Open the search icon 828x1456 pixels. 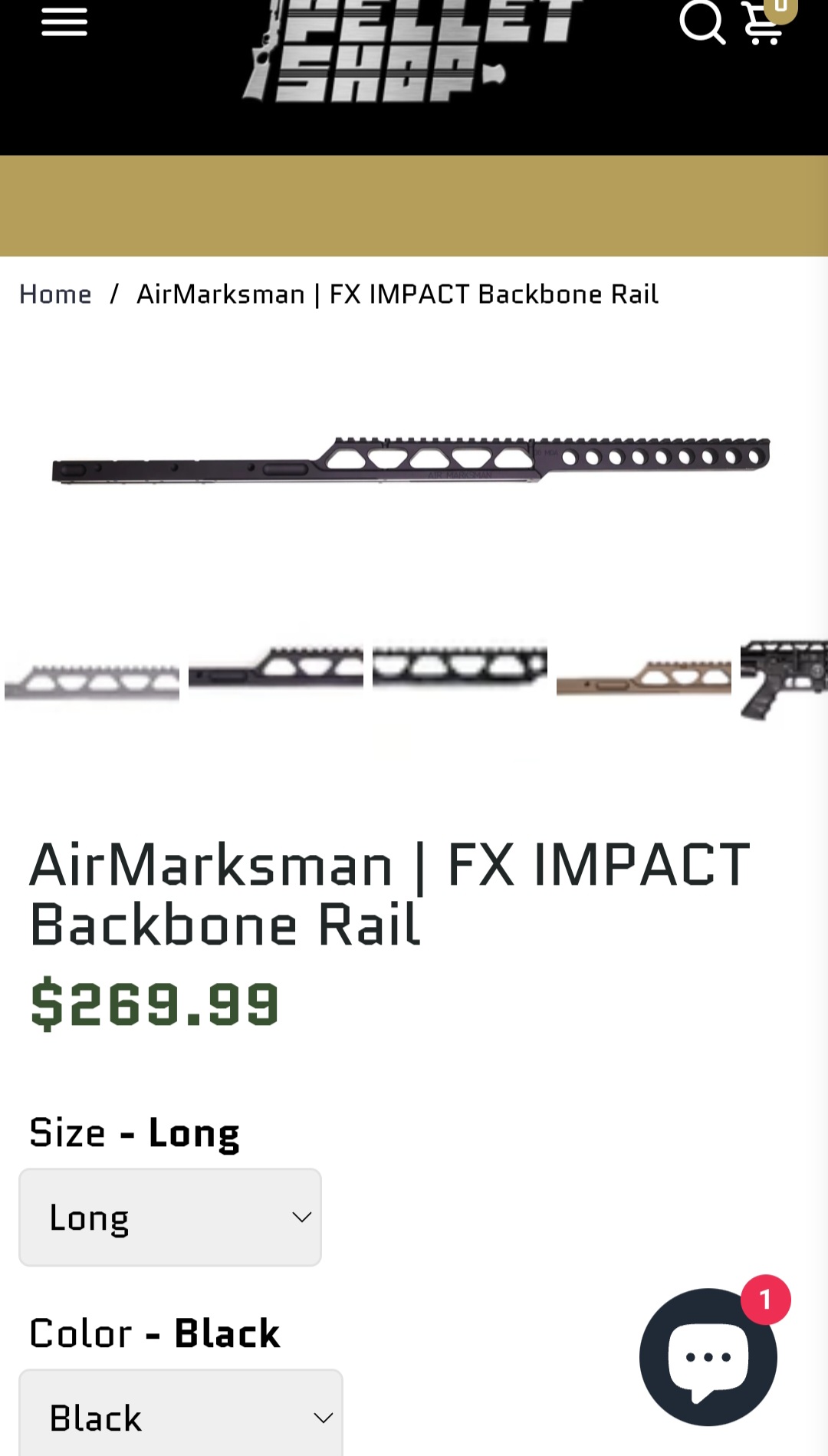click(x=702, y=22)
